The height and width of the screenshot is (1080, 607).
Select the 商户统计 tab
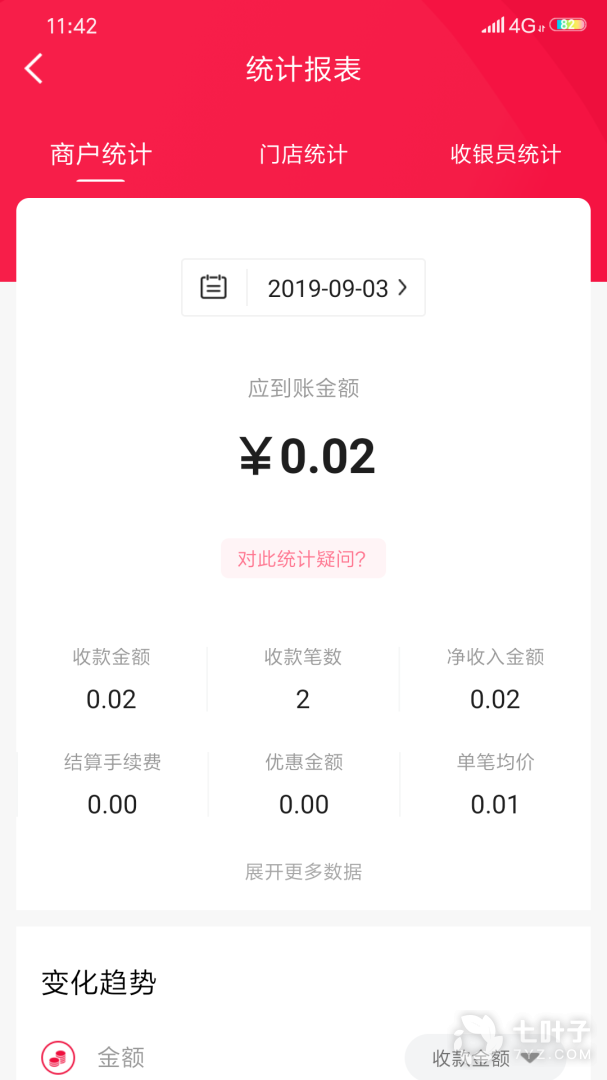(x=101, y=155)
